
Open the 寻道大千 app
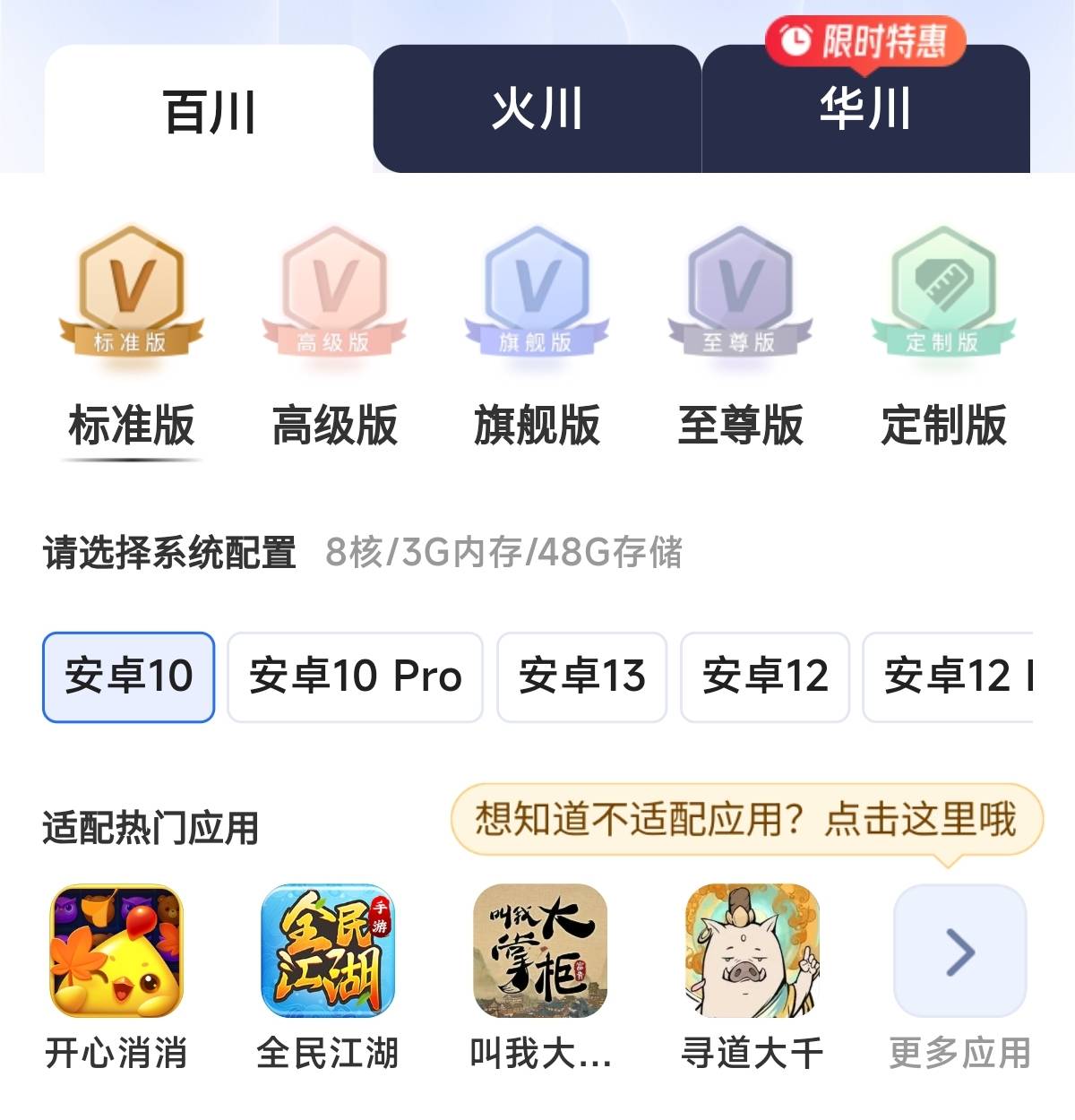pos(752,952)
